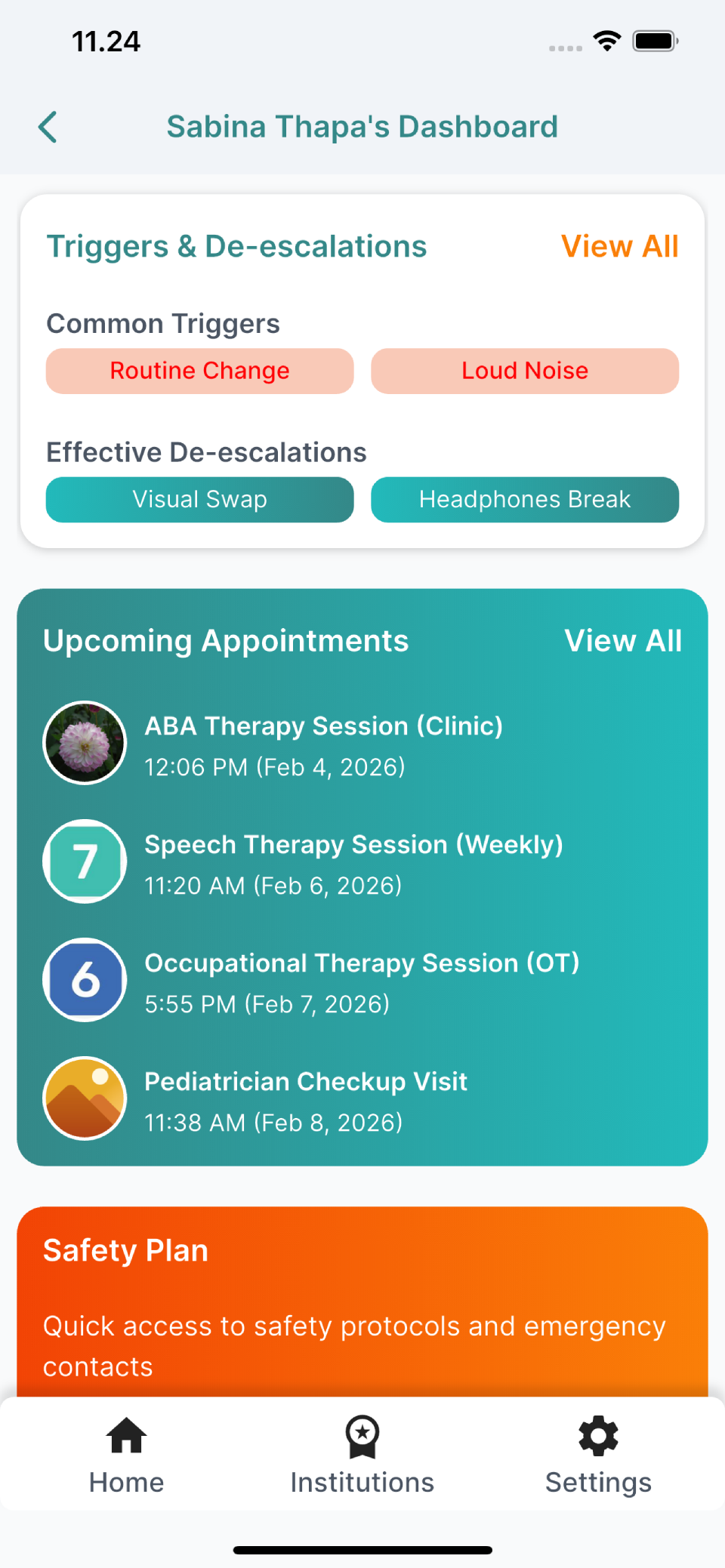Tap the Wi-Fi icon in the status bar
The image size is (725, 1568).
tap(606, 42)
